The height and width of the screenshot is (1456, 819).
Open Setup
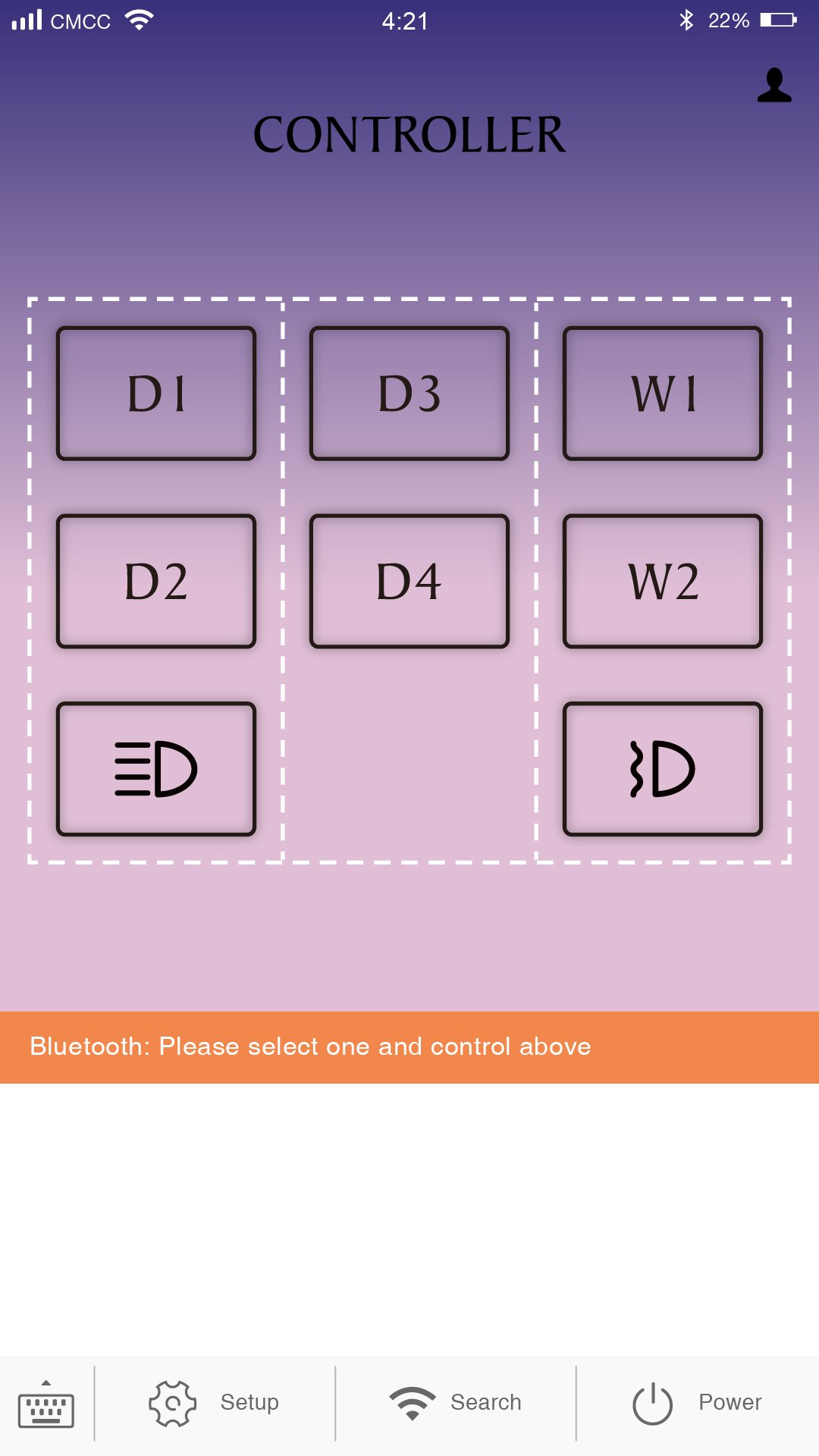point(215,1403)
